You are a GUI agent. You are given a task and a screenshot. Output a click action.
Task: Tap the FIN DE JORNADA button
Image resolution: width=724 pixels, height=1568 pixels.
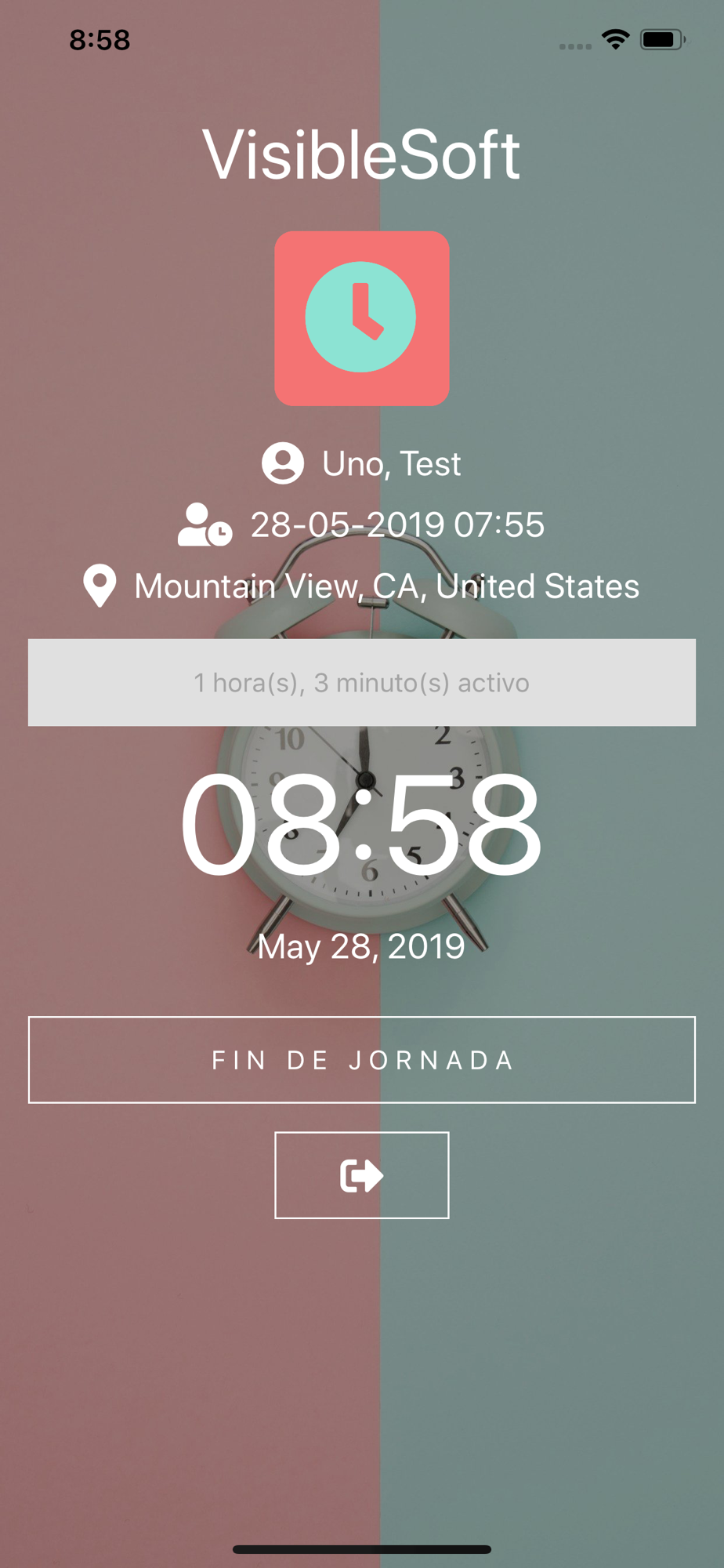tap(361, 1059)
